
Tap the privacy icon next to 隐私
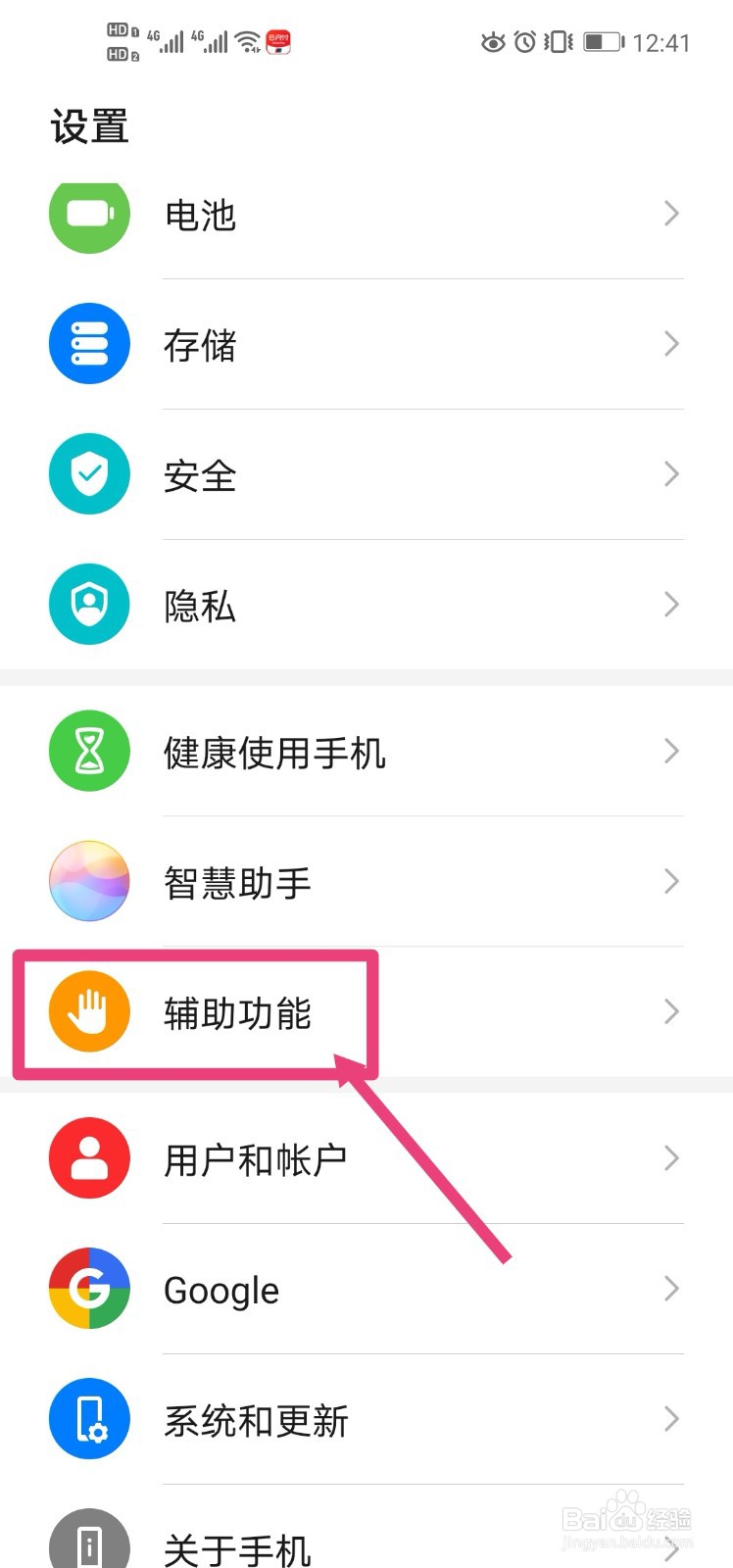pos(89,605)
